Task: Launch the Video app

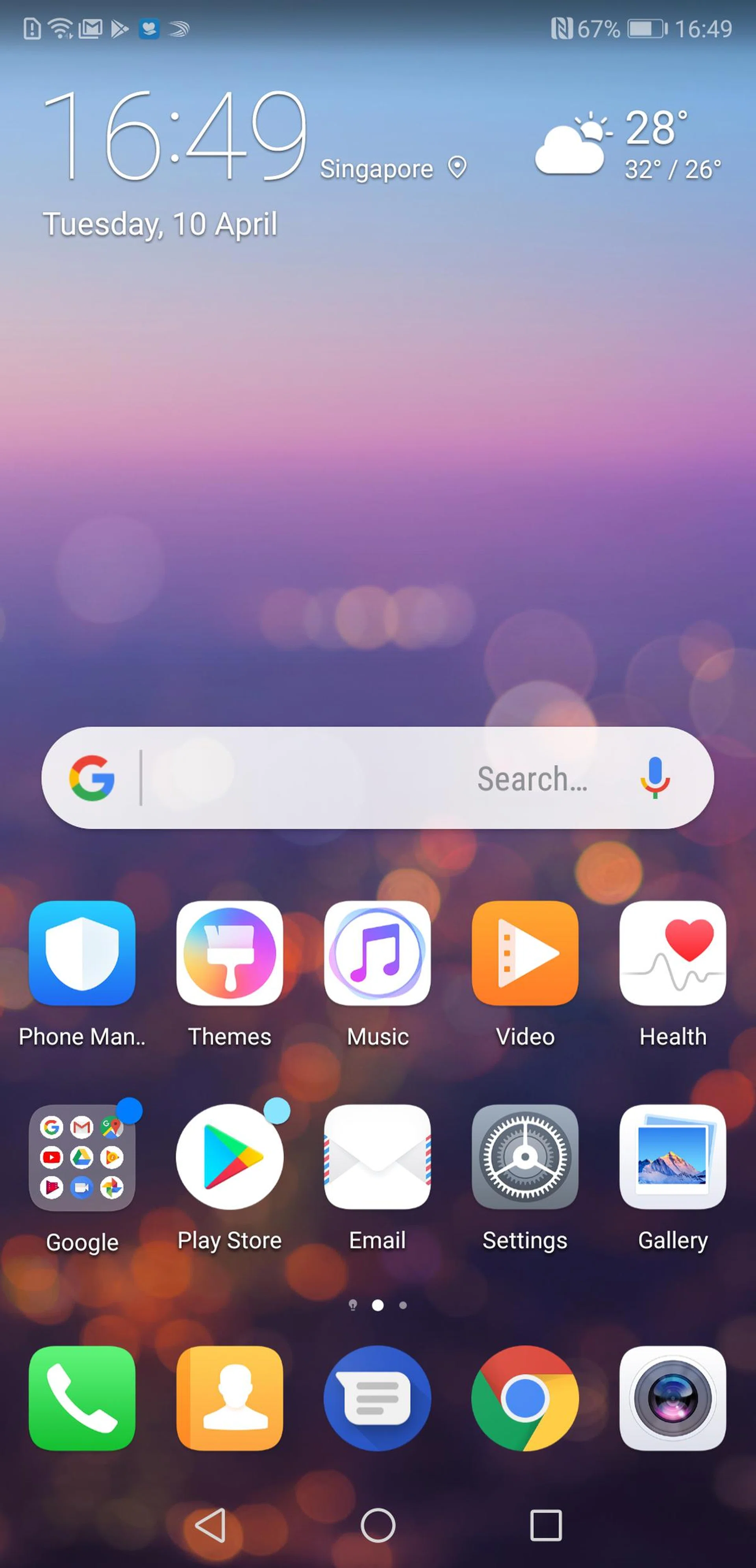Action: (525, 953)
